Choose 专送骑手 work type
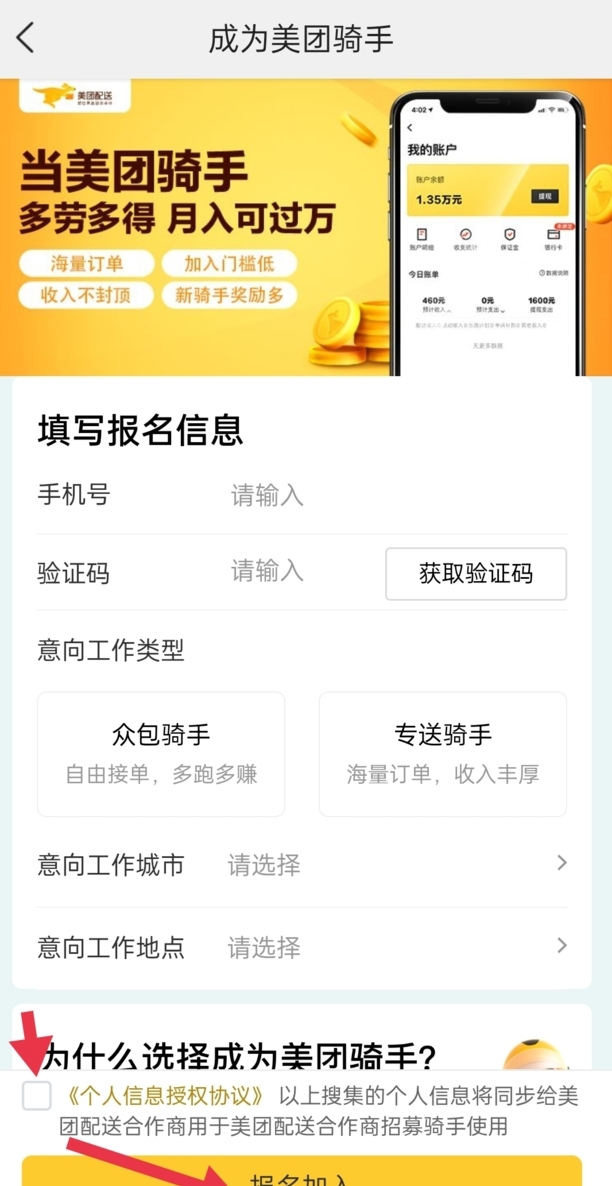The image size is (612, 1186). 442,753
